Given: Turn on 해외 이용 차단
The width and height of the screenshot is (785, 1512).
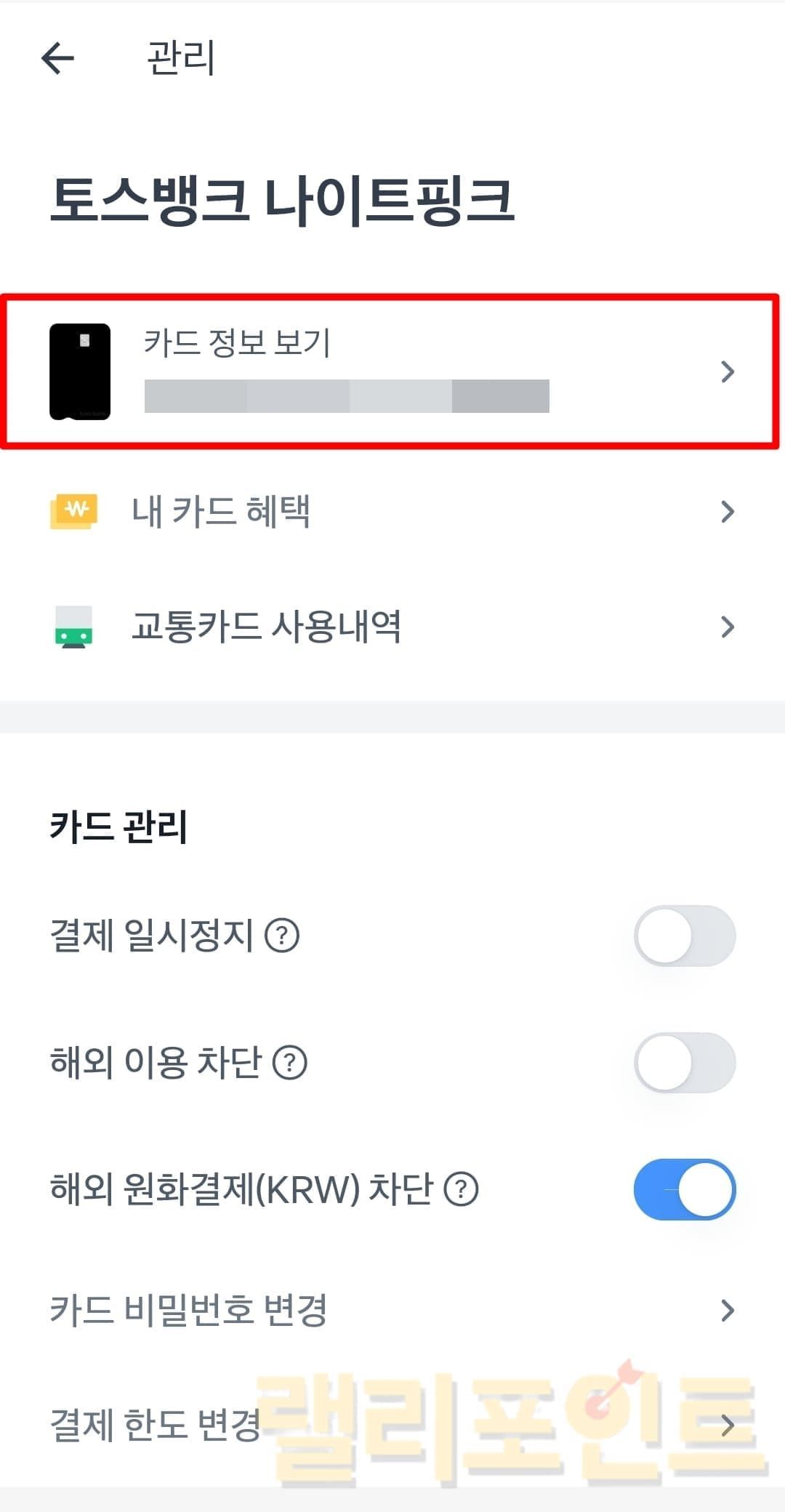Looking at the screenshot, I should 684,1063.
